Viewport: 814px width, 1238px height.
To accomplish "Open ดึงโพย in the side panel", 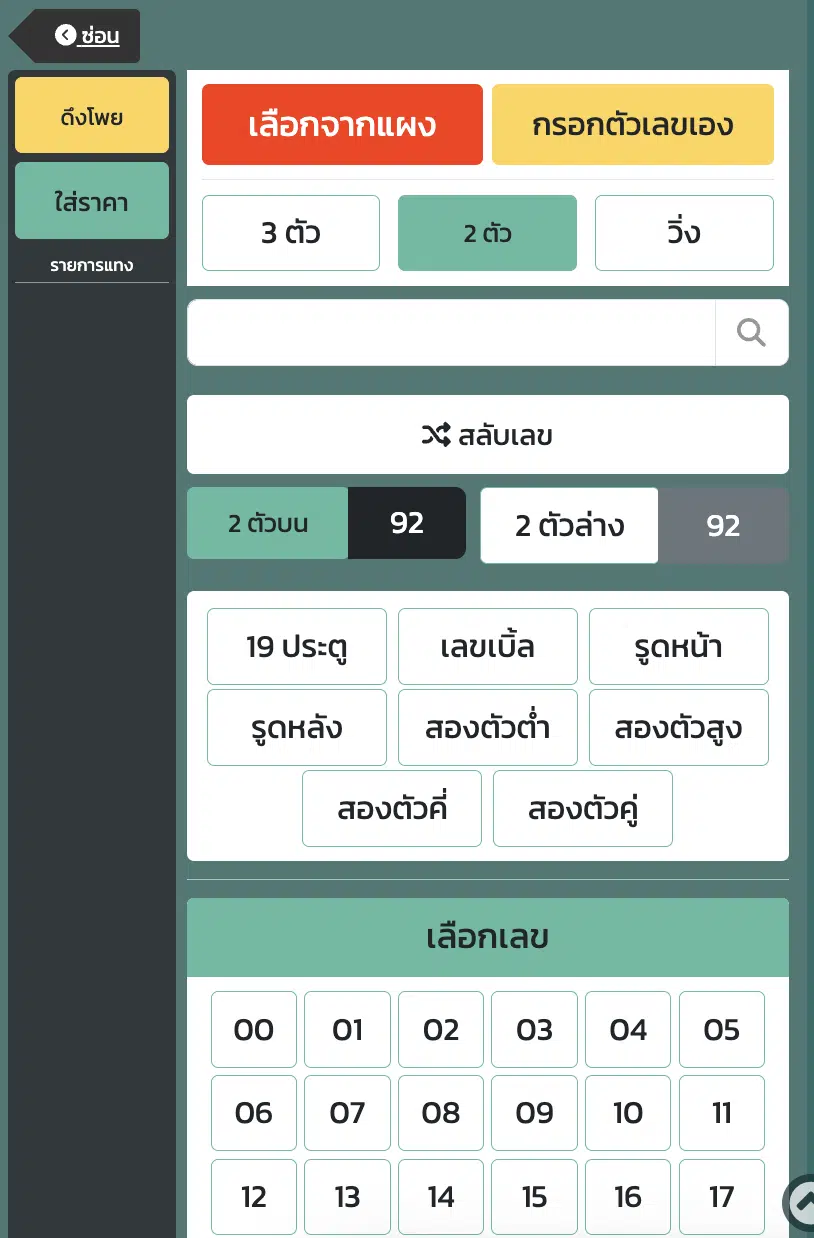I will tap(92, 116).
